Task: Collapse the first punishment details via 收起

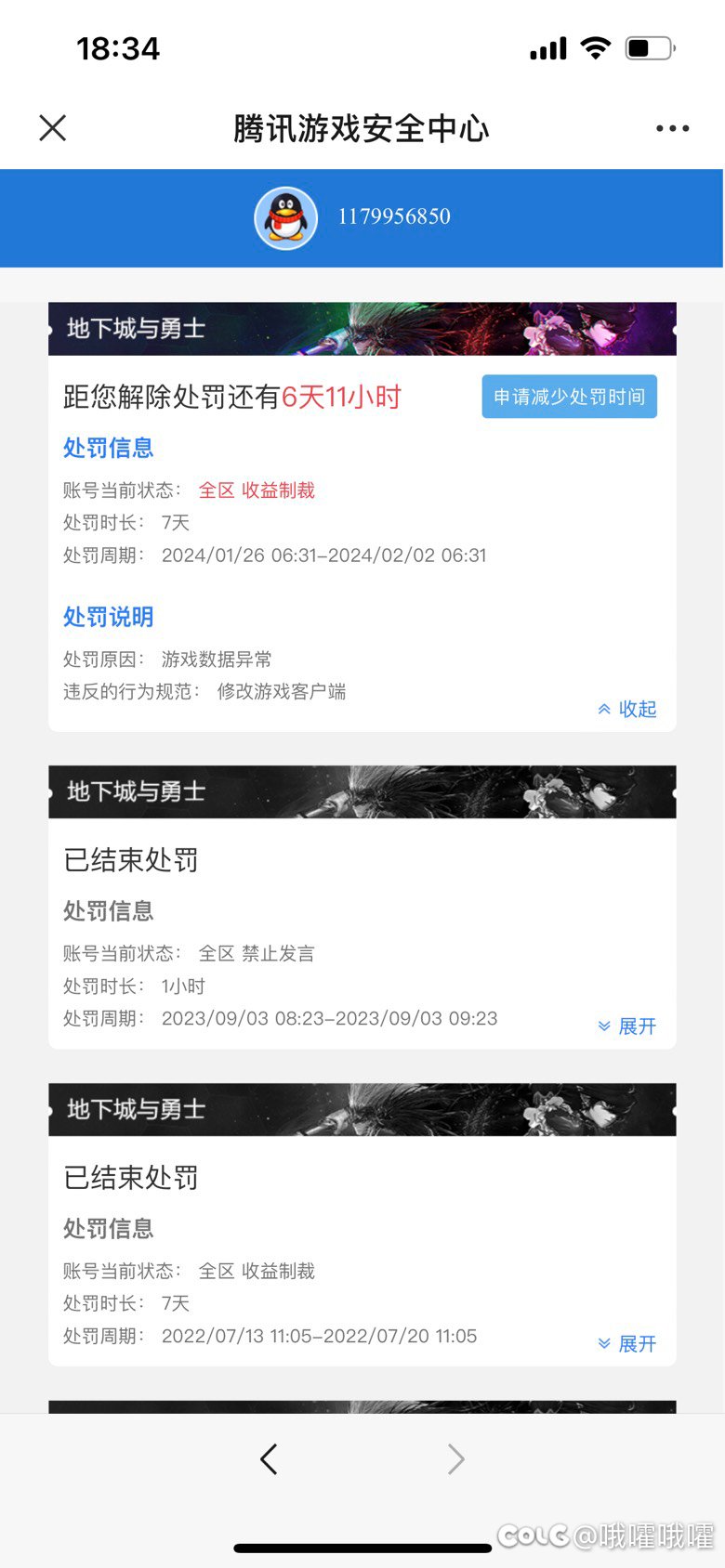Action: pyautogui.click(x=626, y=709)
